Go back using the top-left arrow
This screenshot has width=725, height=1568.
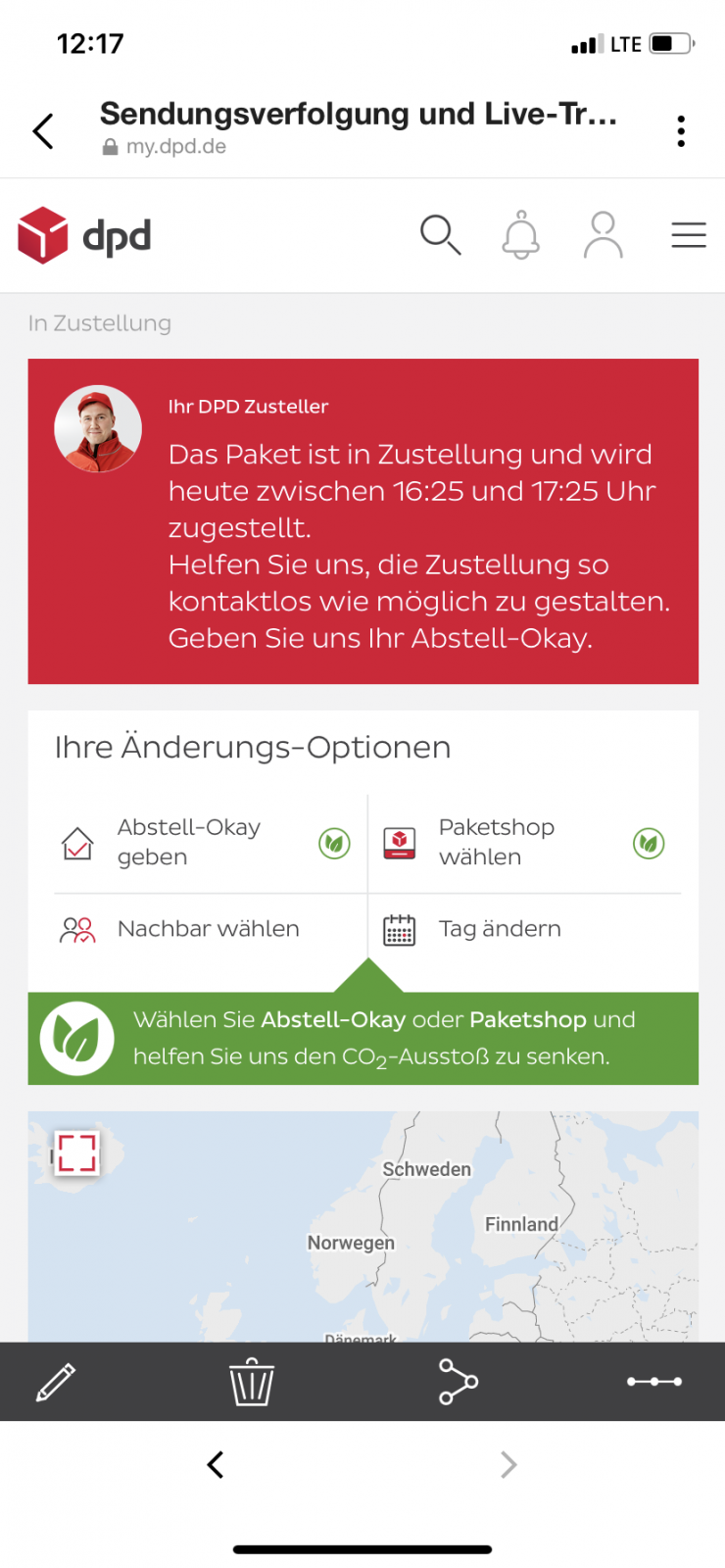coord(43,130)
